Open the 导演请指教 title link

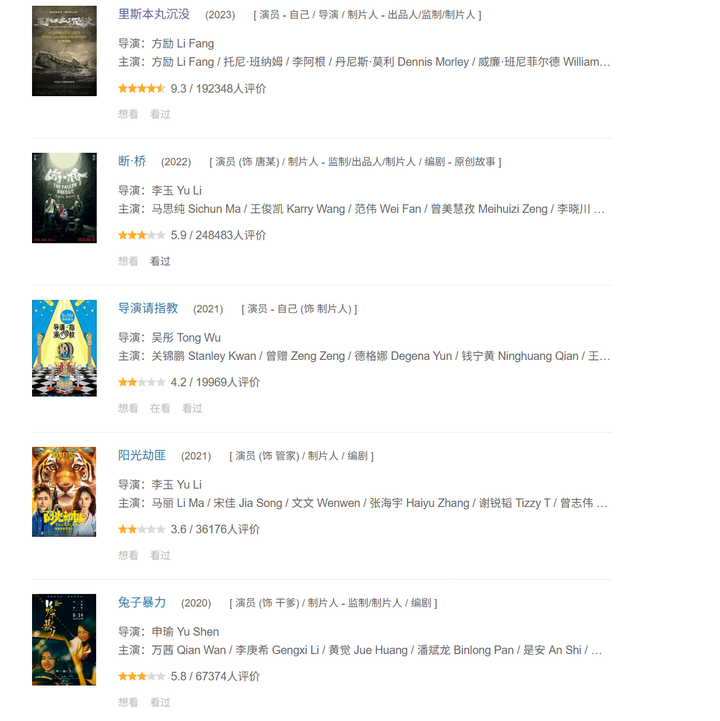click(148, 308)
